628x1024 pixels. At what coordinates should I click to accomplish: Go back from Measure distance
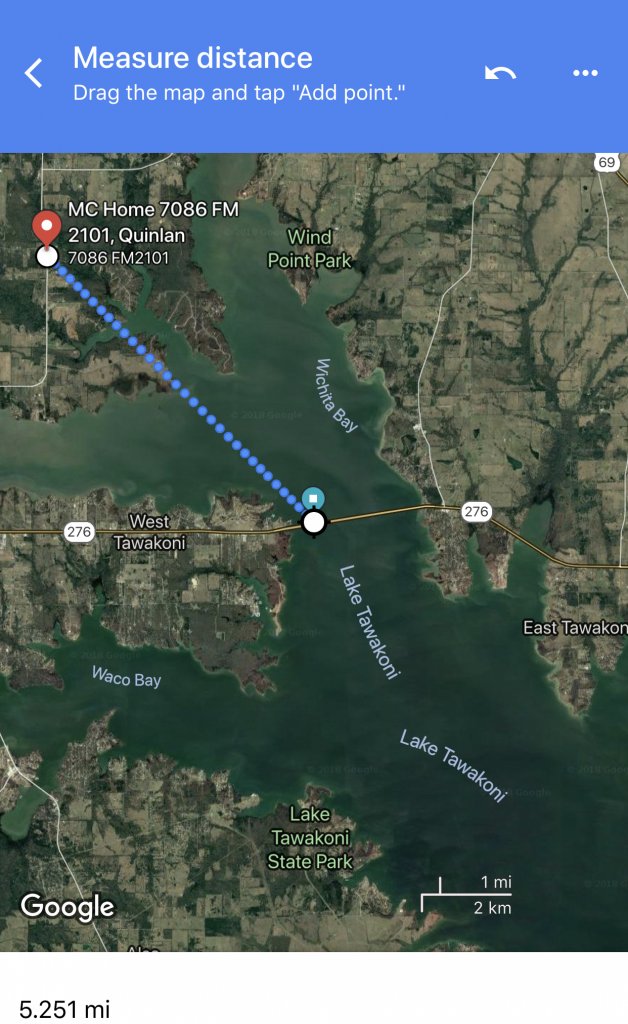34,73
